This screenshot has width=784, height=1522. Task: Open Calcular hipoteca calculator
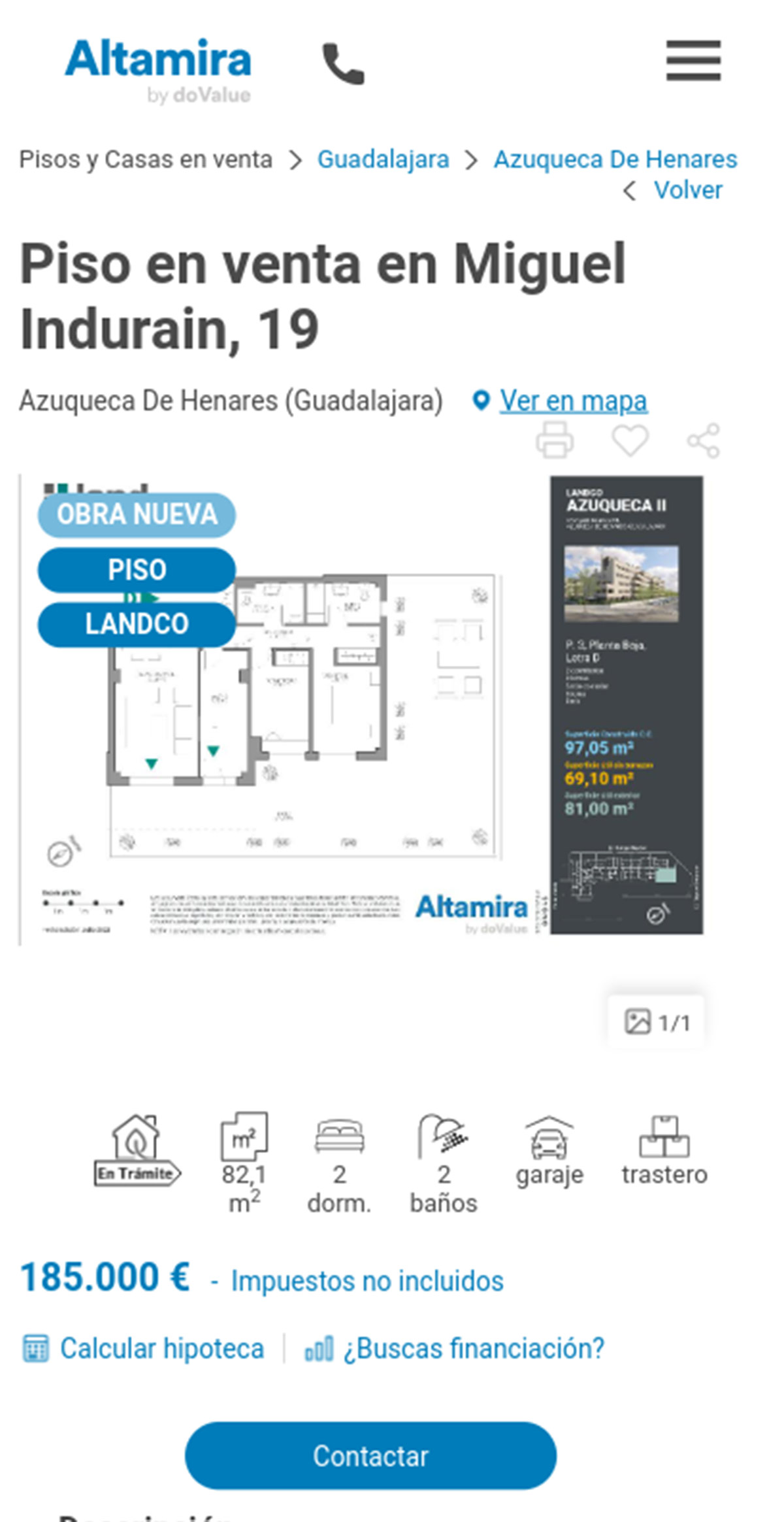(161, 1349)
